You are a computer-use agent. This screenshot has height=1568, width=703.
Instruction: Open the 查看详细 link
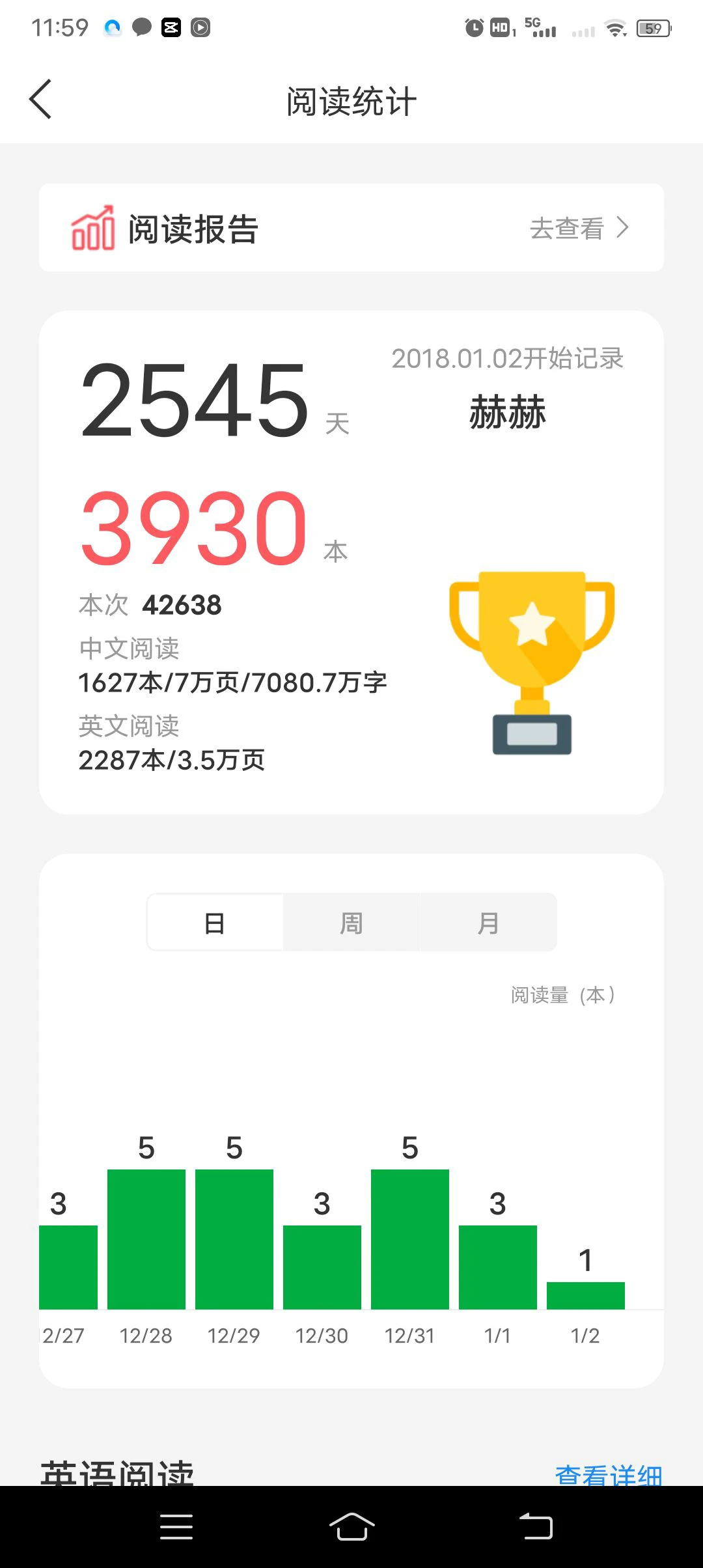pyautogui.click(x=608, y=1474)
